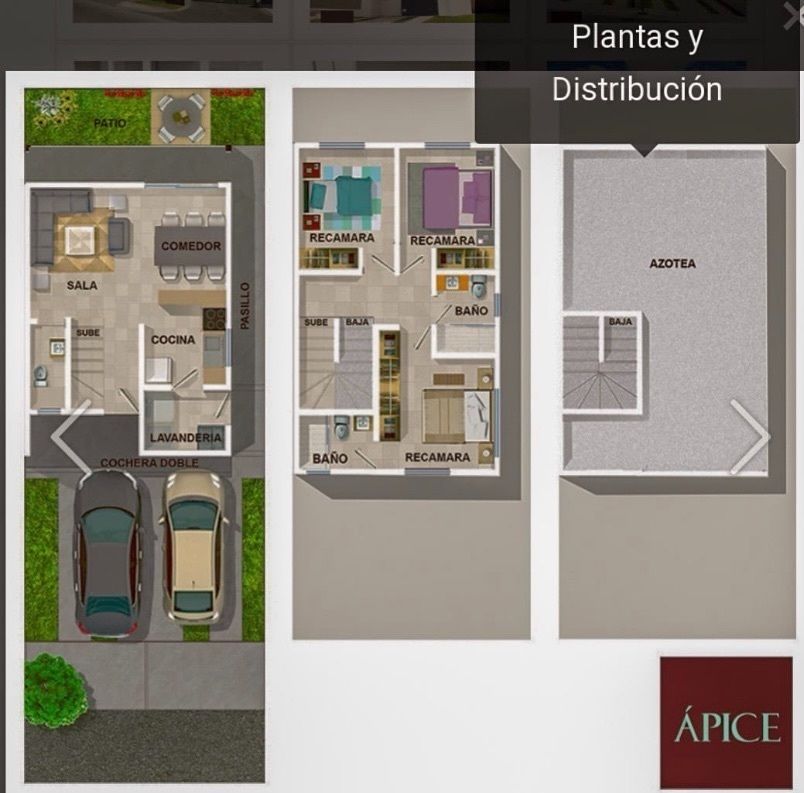Close the image gallery lightbox

[x=793, y=15]
